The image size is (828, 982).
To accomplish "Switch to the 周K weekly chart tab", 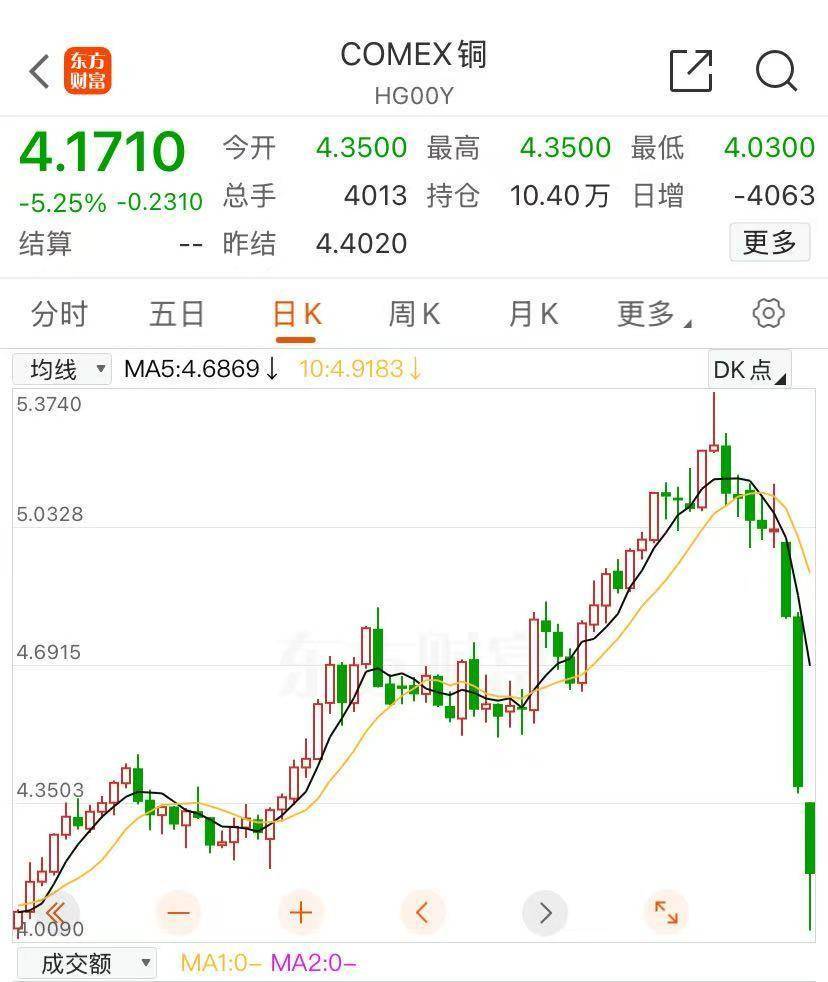I will pos(413,313).
